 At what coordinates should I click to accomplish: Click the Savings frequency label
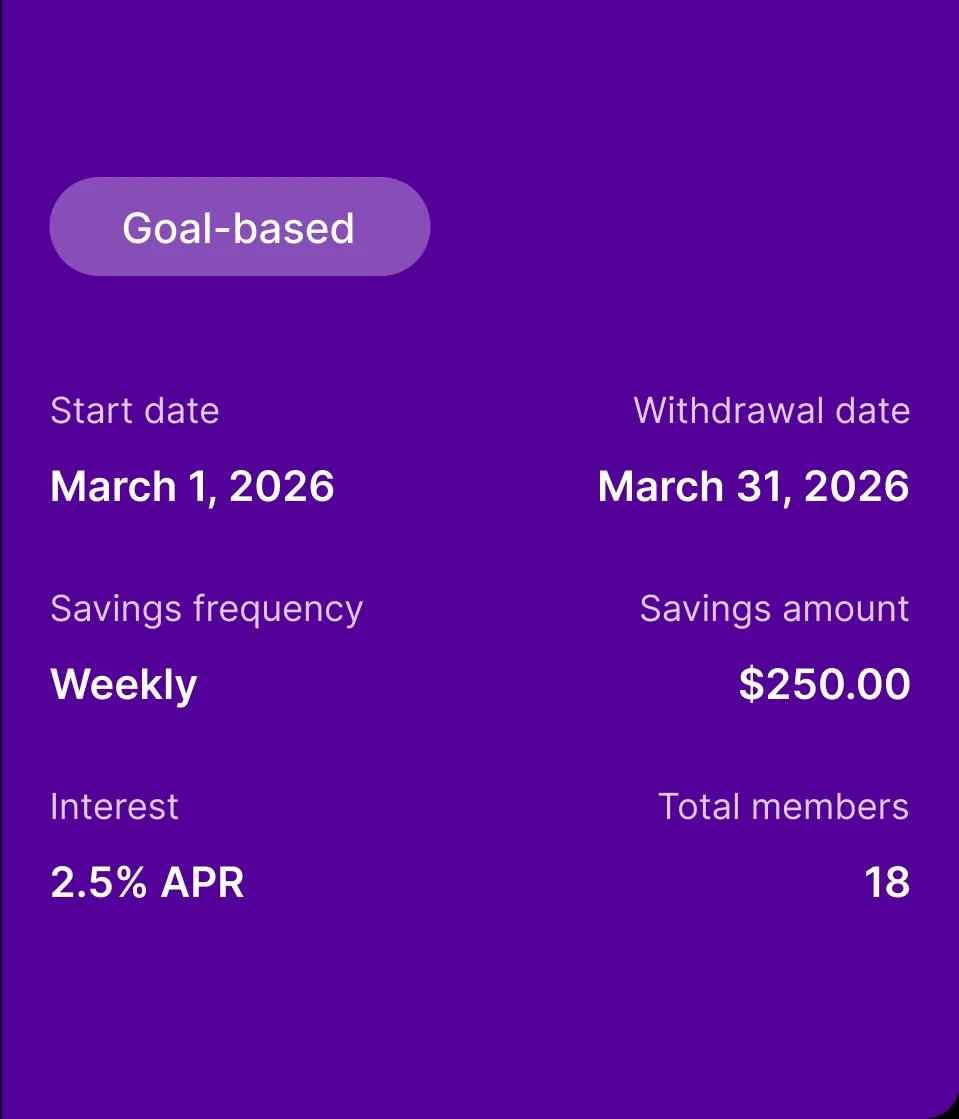click(x=207, y=608)
